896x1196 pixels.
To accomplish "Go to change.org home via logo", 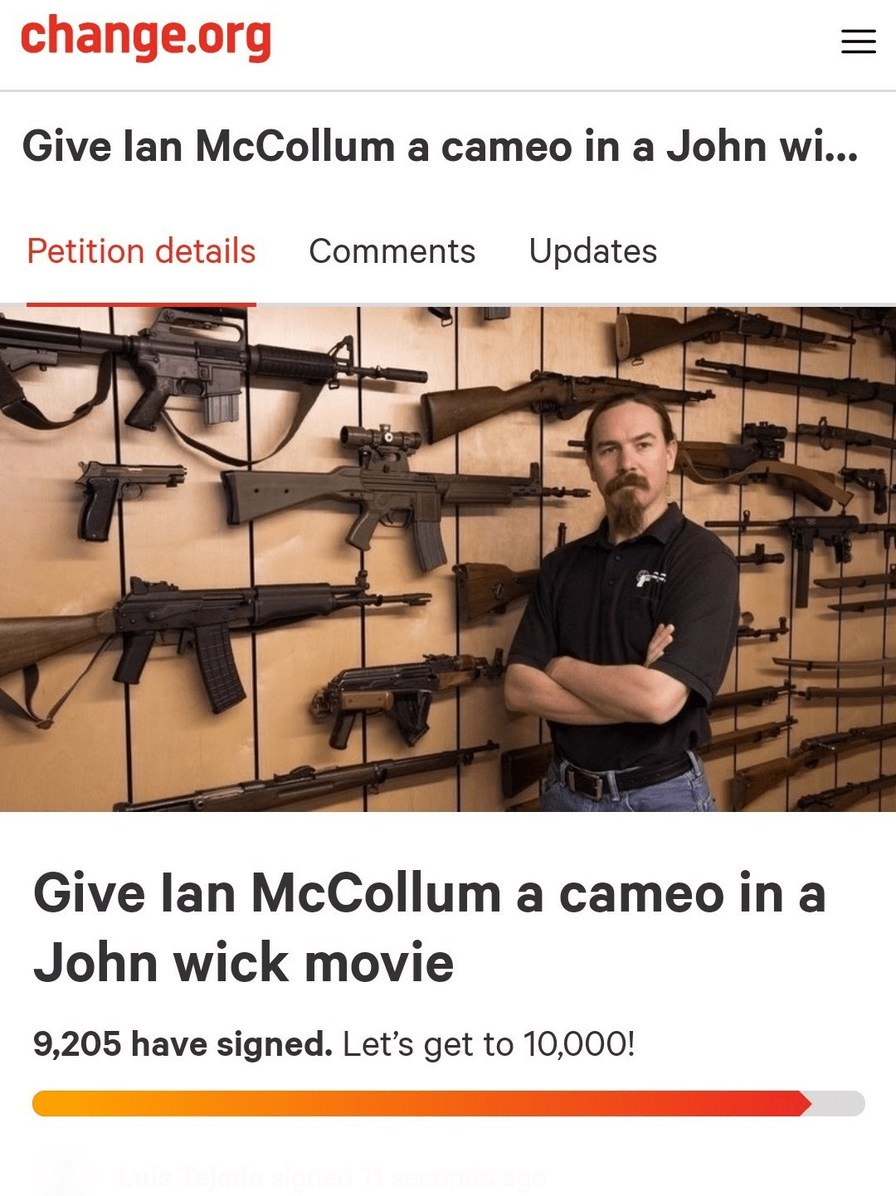I will (145, 38).
